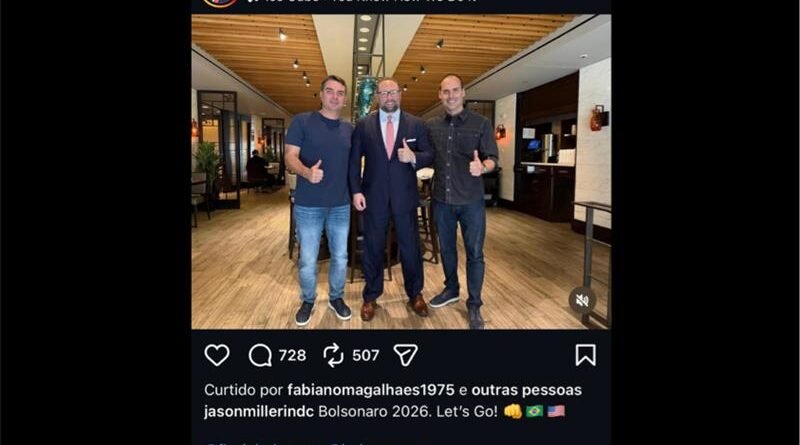
Task: Open comments on the post
Action: click(261, 355)
